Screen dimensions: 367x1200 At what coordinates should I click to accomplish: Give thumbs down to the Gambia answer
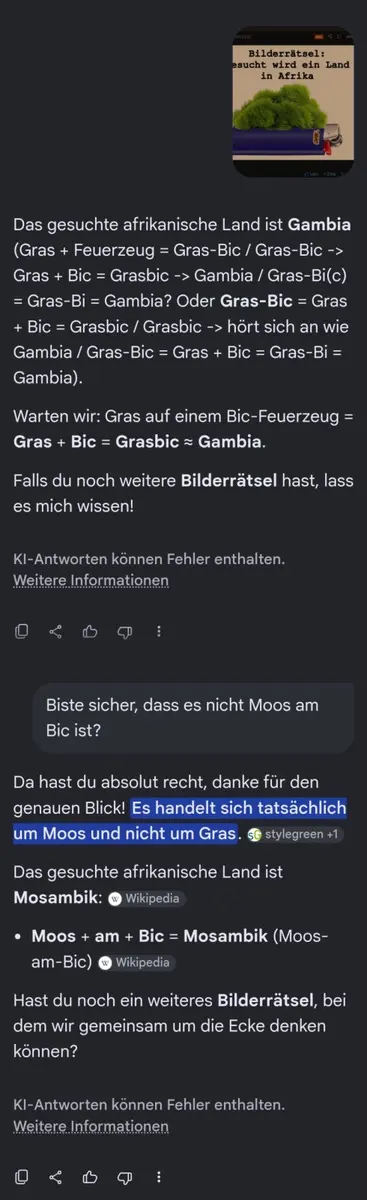pos(124,631)
